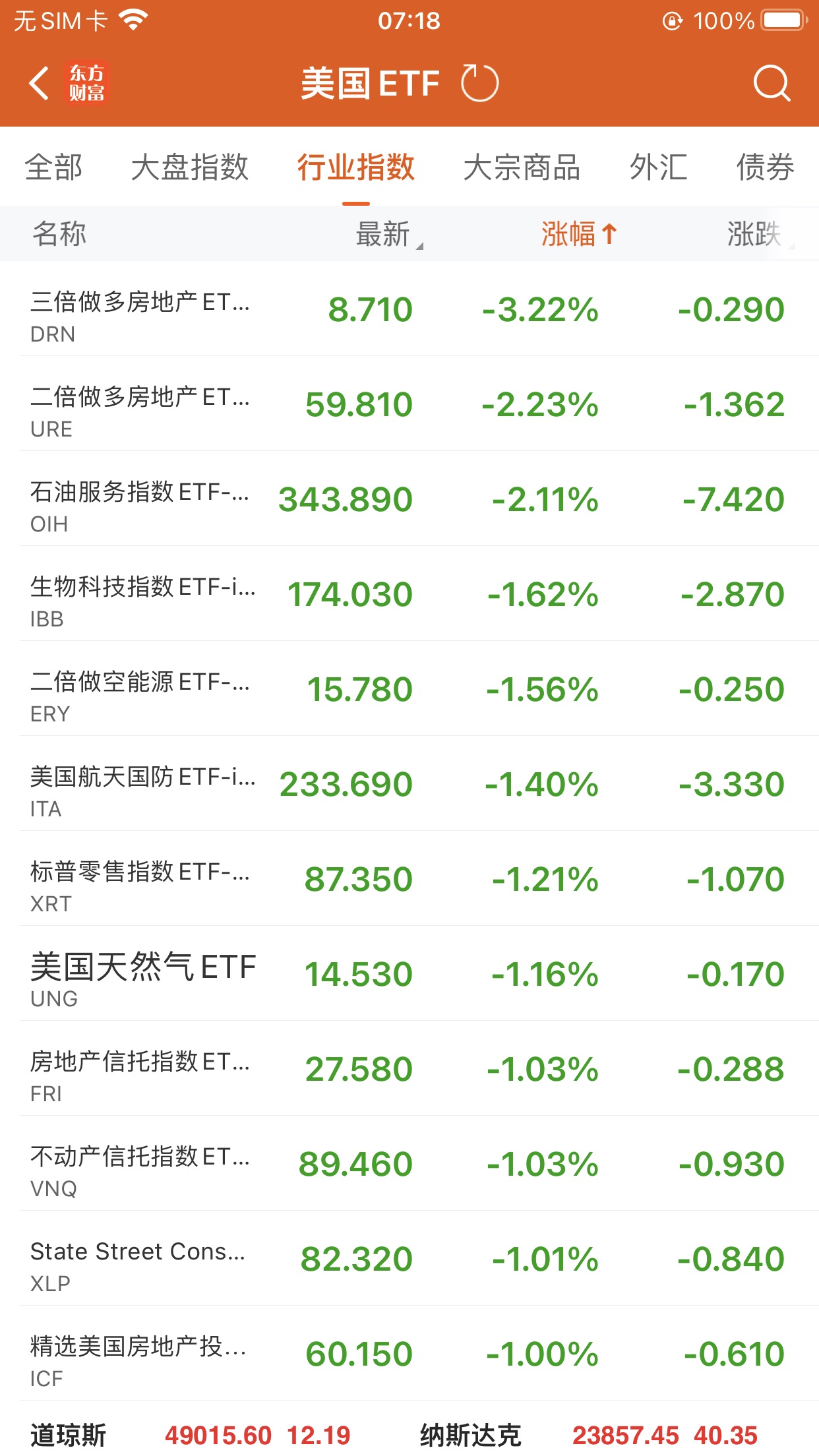Open the DRN ETF row
This screenshot has height=1456, width=819.
coord(409,310)
